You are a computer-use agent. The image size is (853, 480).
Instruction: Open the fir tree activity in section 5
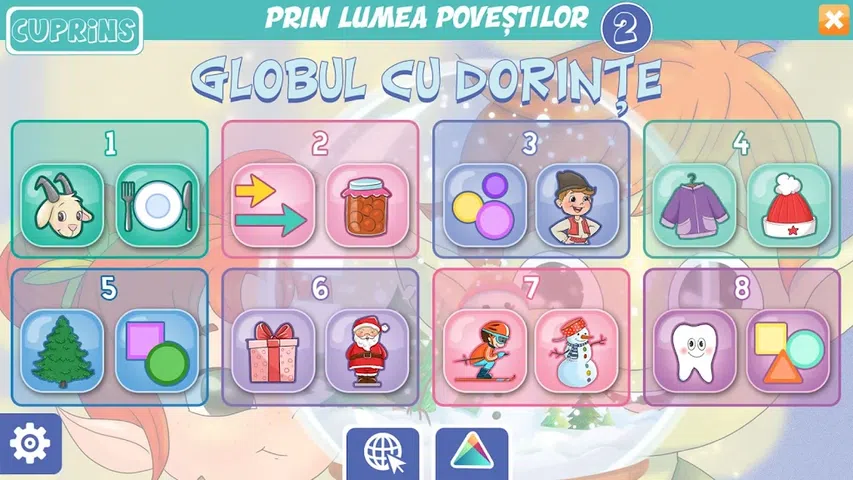[62, 350]
